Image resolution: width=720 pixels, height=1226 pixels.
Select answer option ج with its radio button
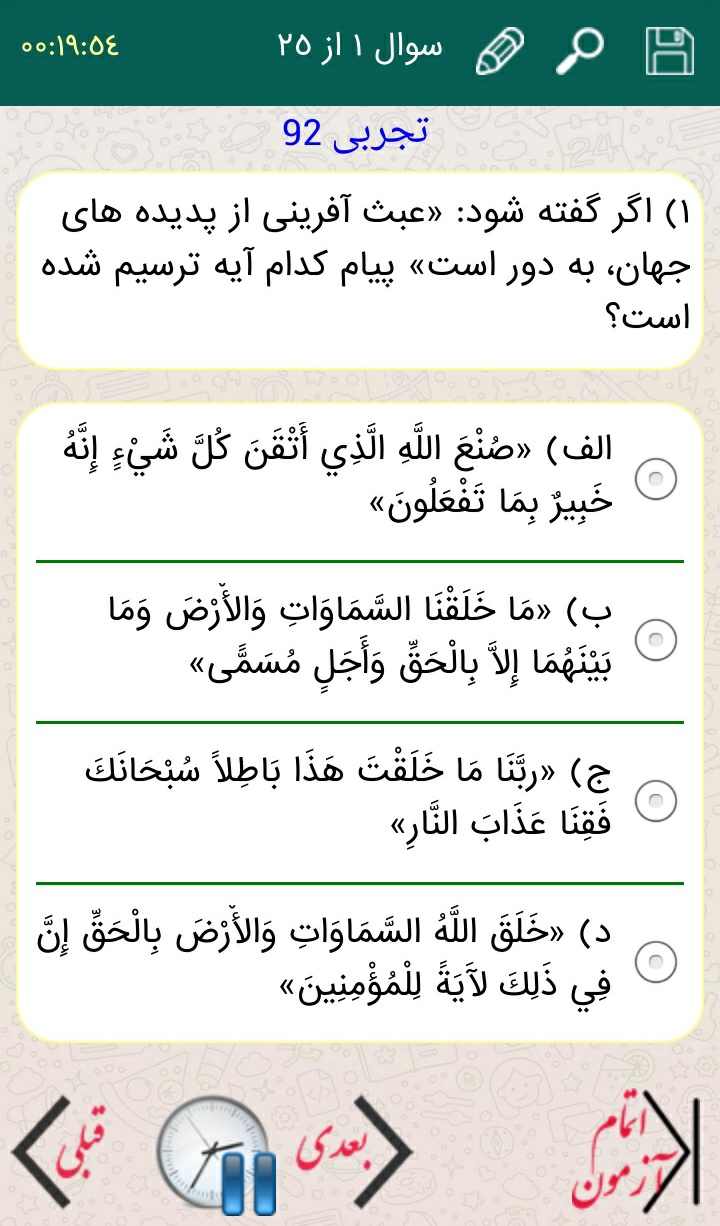click(x=657, y=799)
